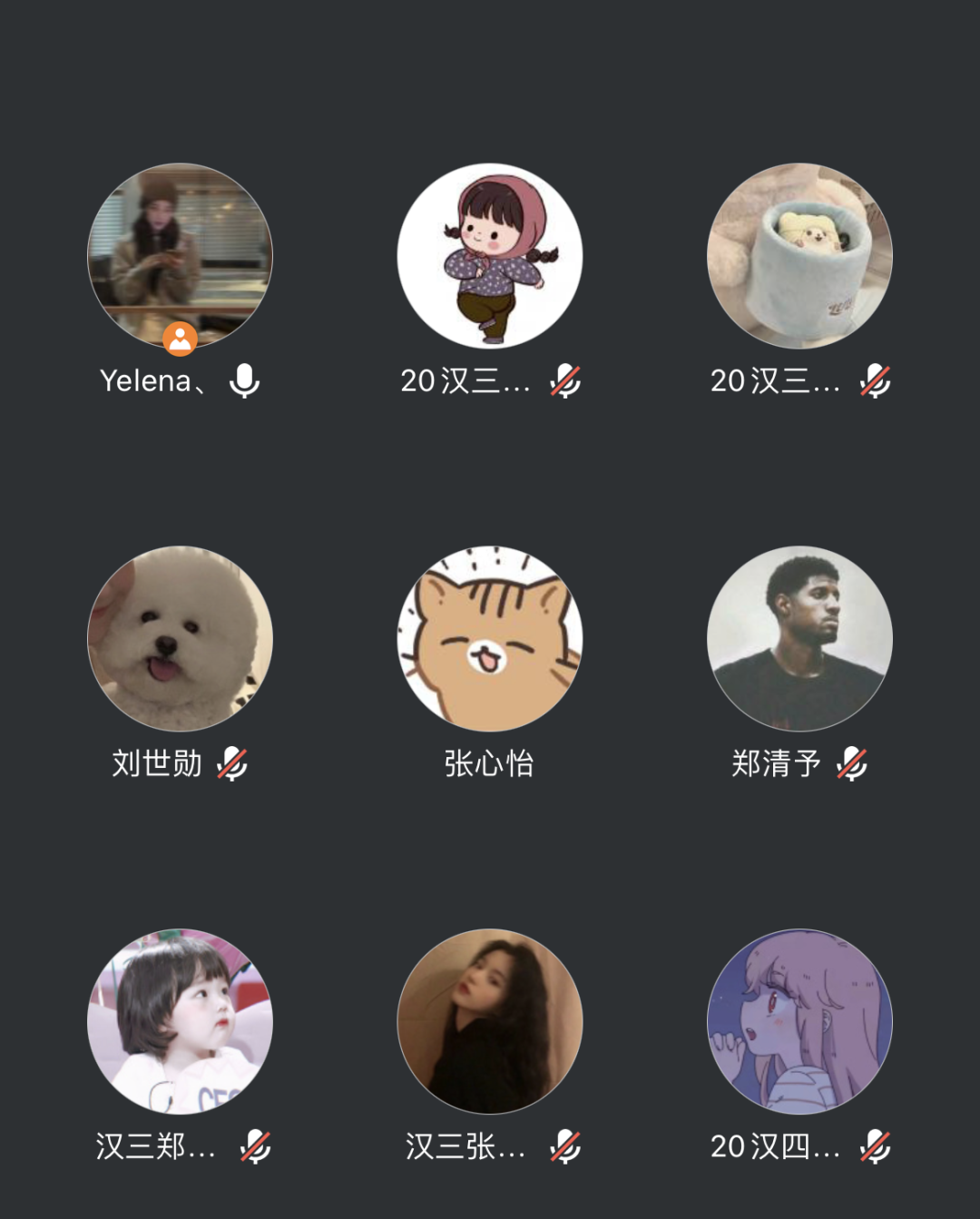Open the participant tile 汉三张…

click(489, 1021)
